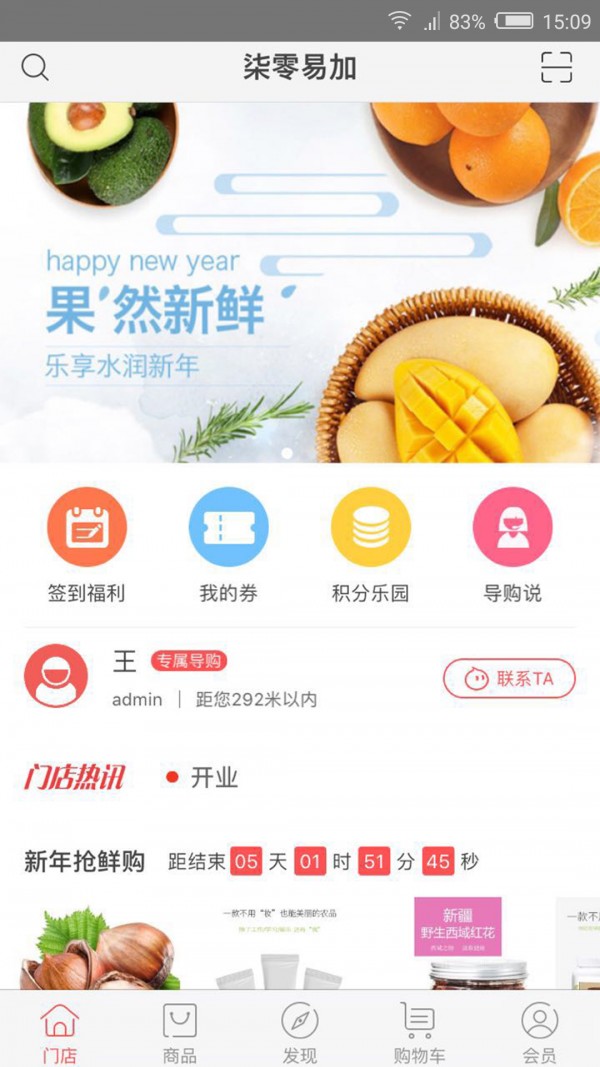Screen dimensions: 600x1067
Task: Open the search magnifier icon
Action: coord(35,67)
